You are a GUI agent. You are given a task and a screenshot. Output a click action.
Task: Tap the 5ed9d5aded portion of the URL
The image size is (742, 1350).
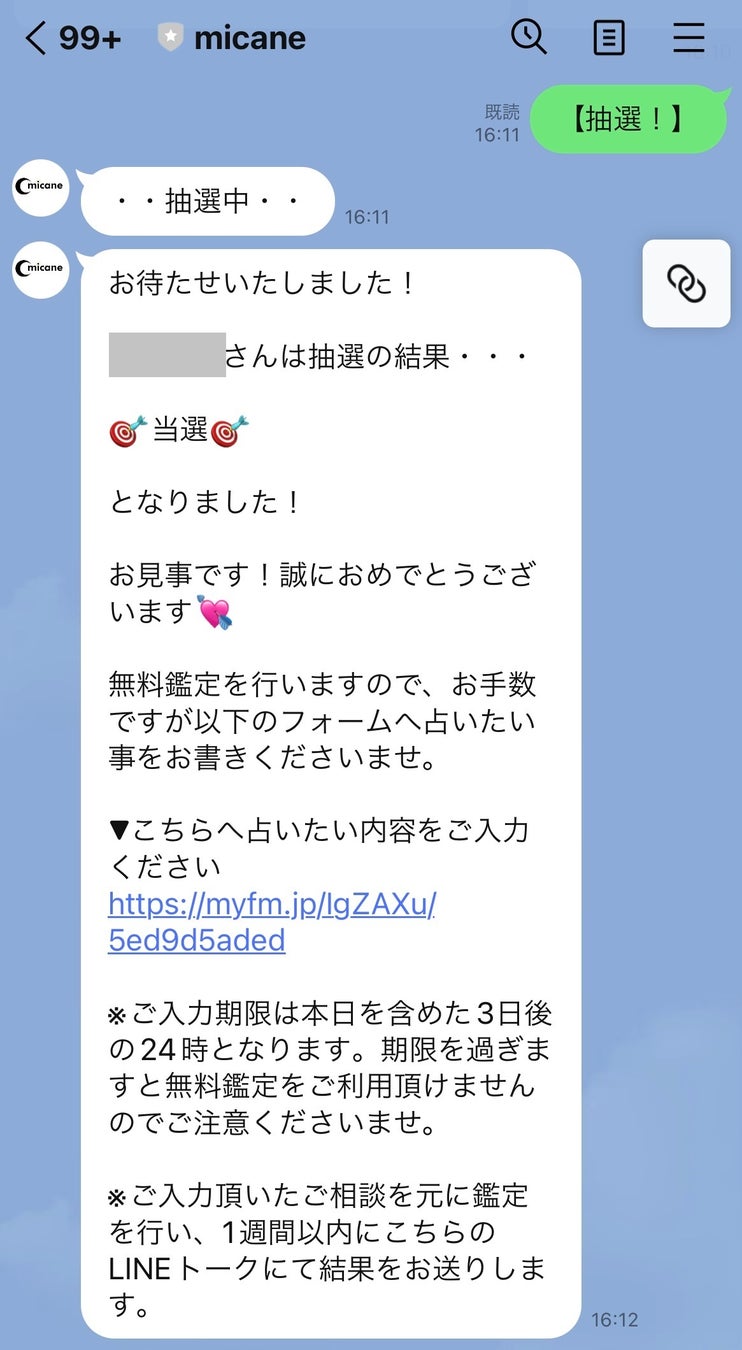[x=196, y=940]
